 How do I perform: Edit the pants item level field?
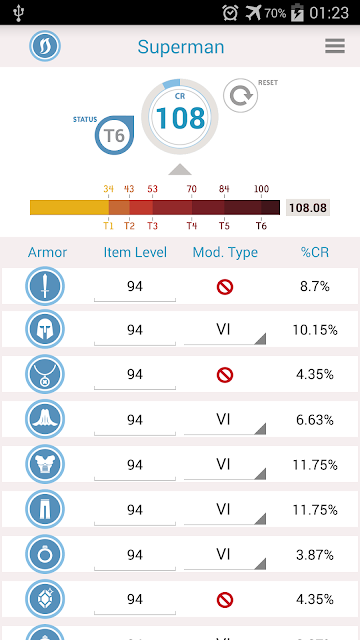[x=135, y=510]
